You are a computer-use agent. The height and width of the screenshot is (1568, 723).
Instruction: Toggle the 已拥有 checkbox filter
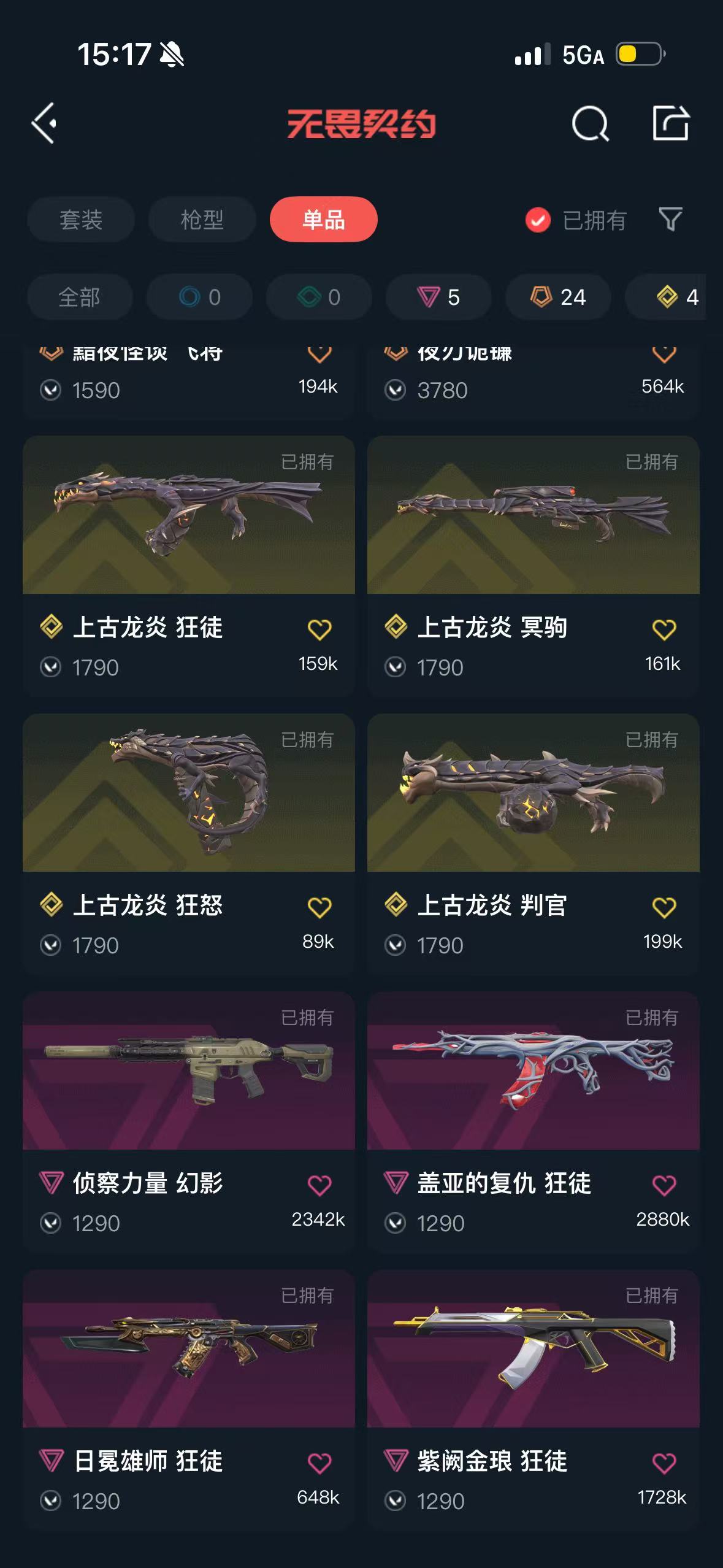pos(538,220)
